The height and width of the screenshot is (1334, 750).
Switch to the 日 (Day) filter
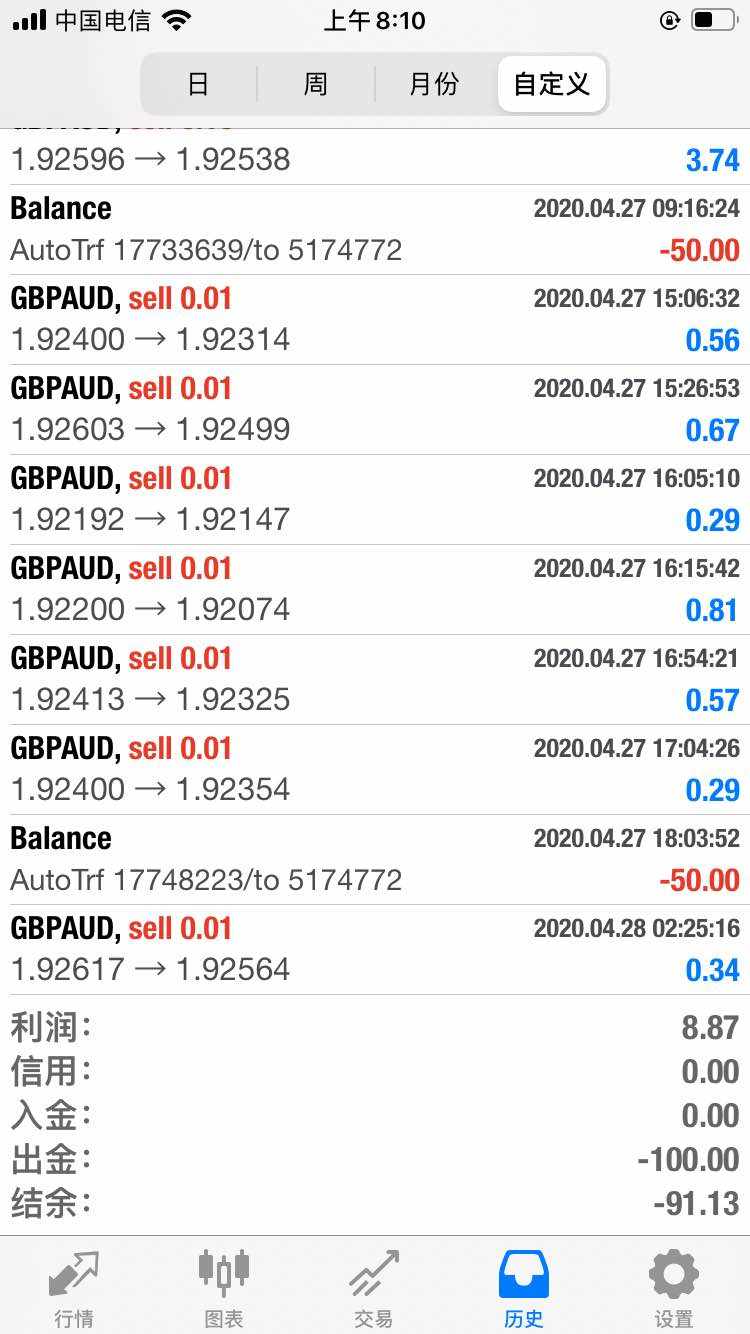(198, 84)
